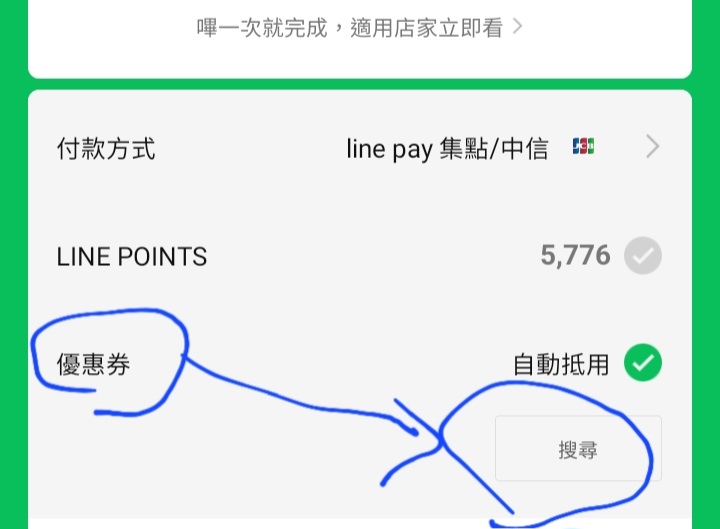Open the 付款方式 payment method row
720x529 pixels.
click(358, 149)
